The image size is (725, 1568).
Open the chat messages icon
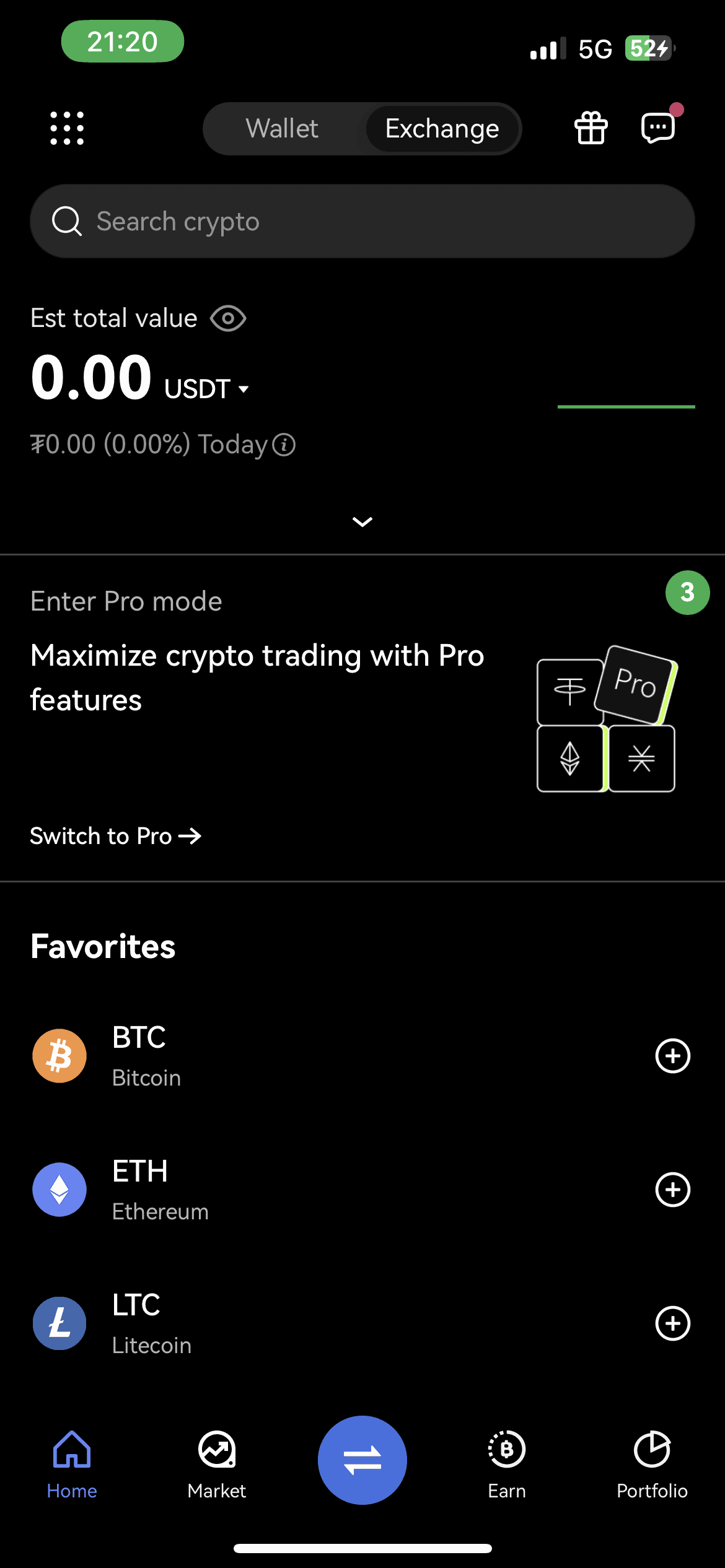coord(658,128)
